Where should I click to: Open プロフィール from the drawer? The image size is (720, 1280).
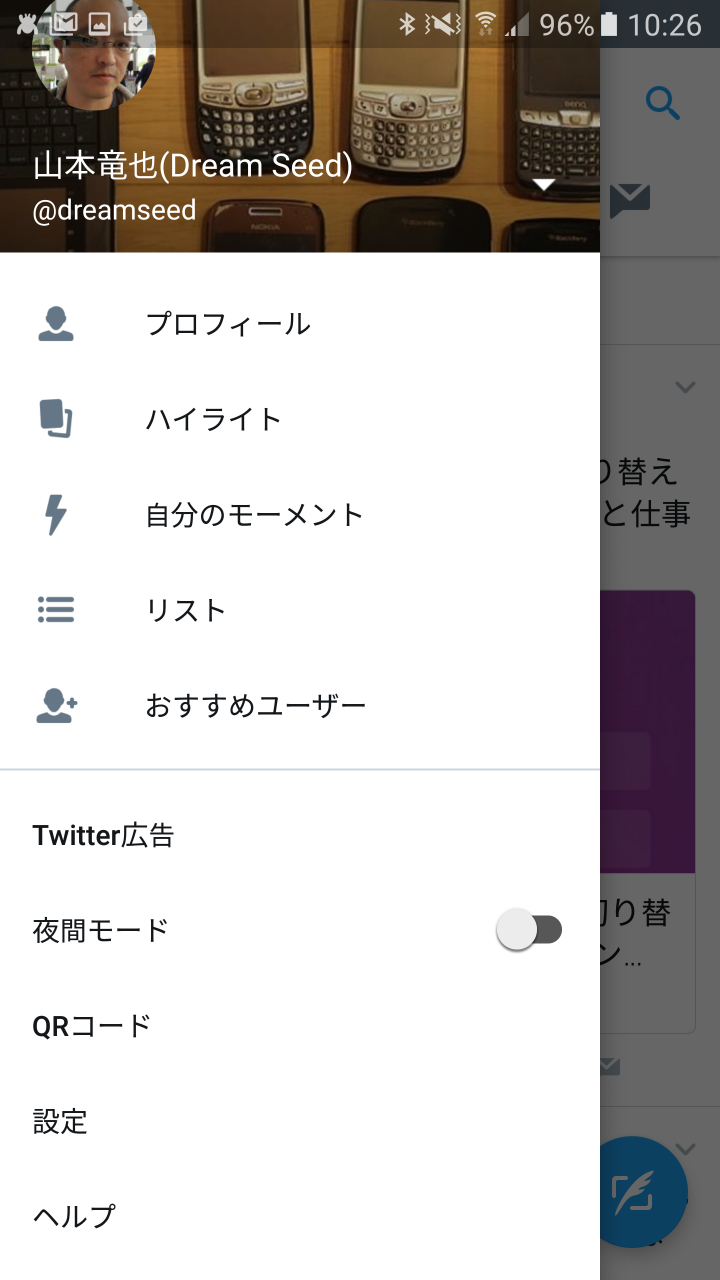point(300,324)
